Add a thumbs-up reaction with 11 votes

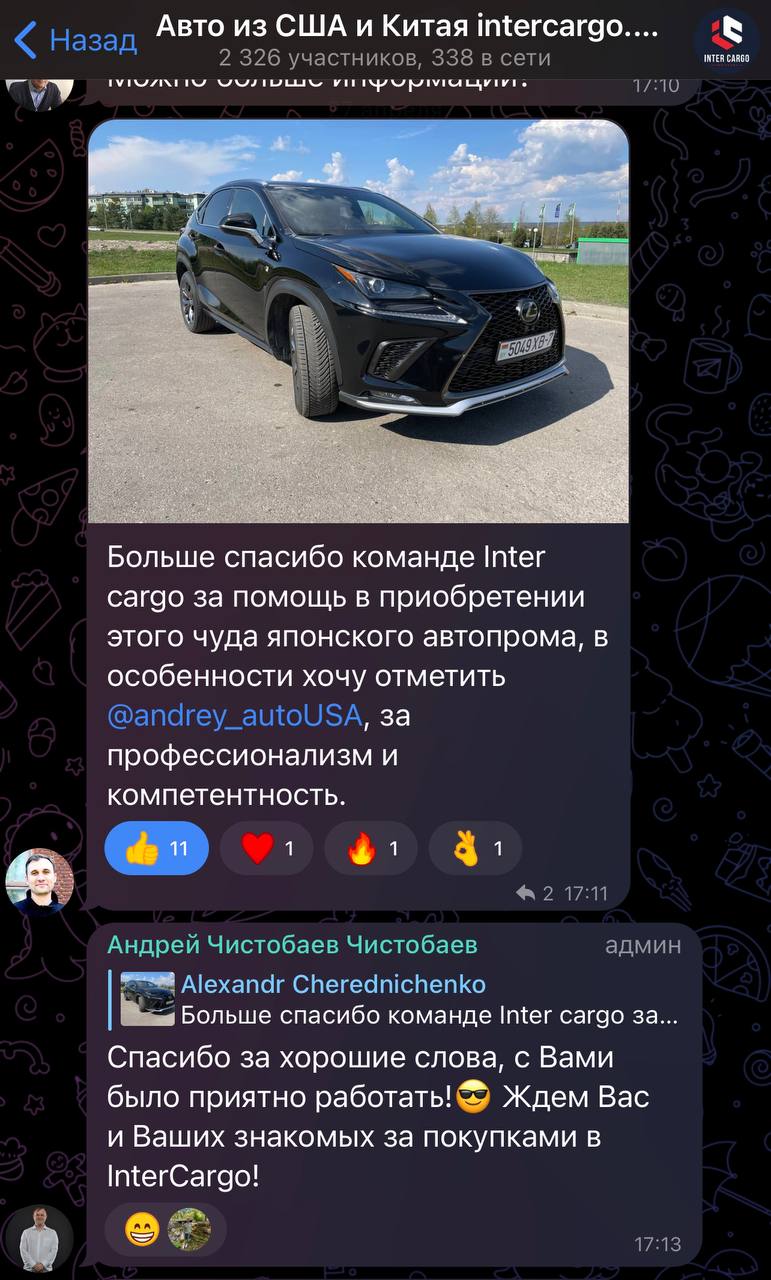click(156, 848)
